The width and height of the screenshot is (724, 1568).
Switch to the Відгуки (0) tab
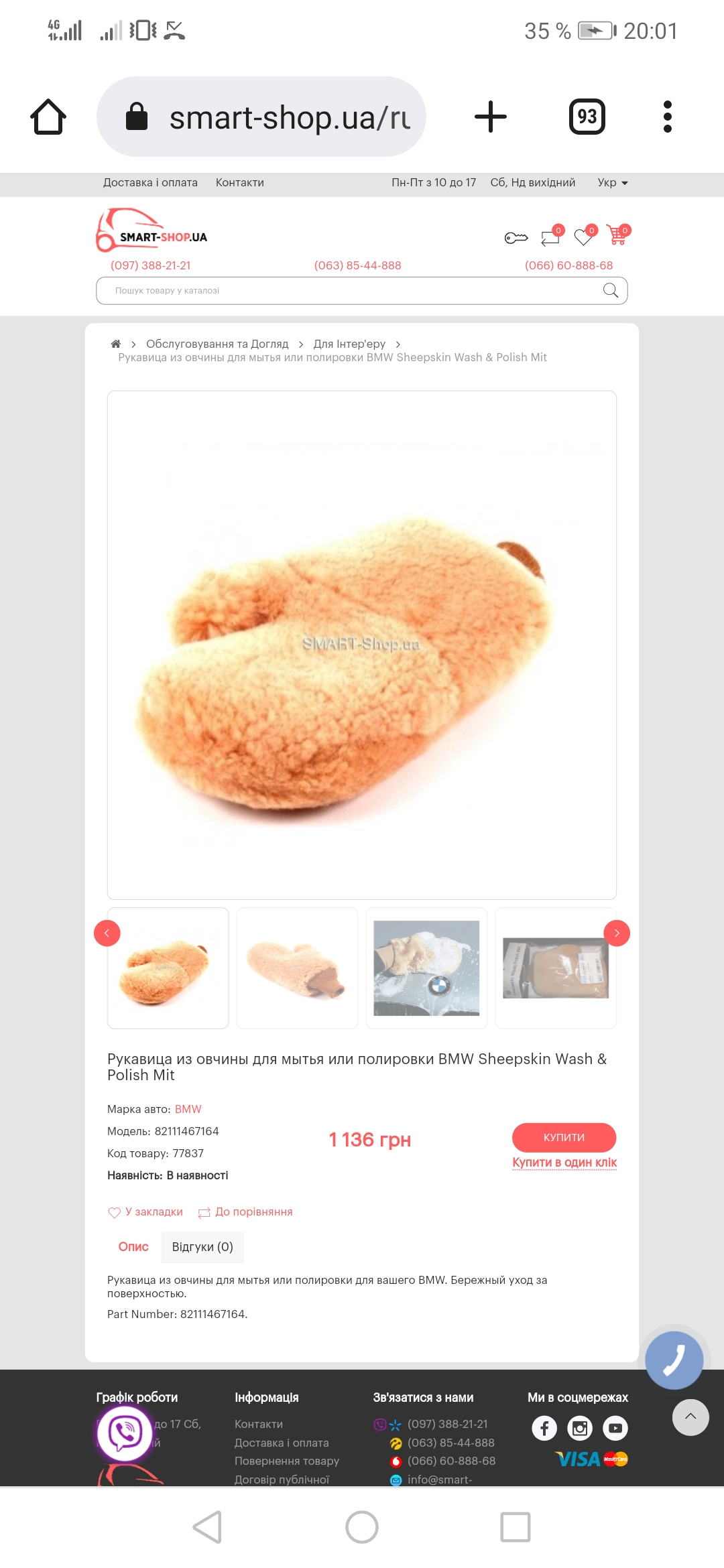(202, 1247)
